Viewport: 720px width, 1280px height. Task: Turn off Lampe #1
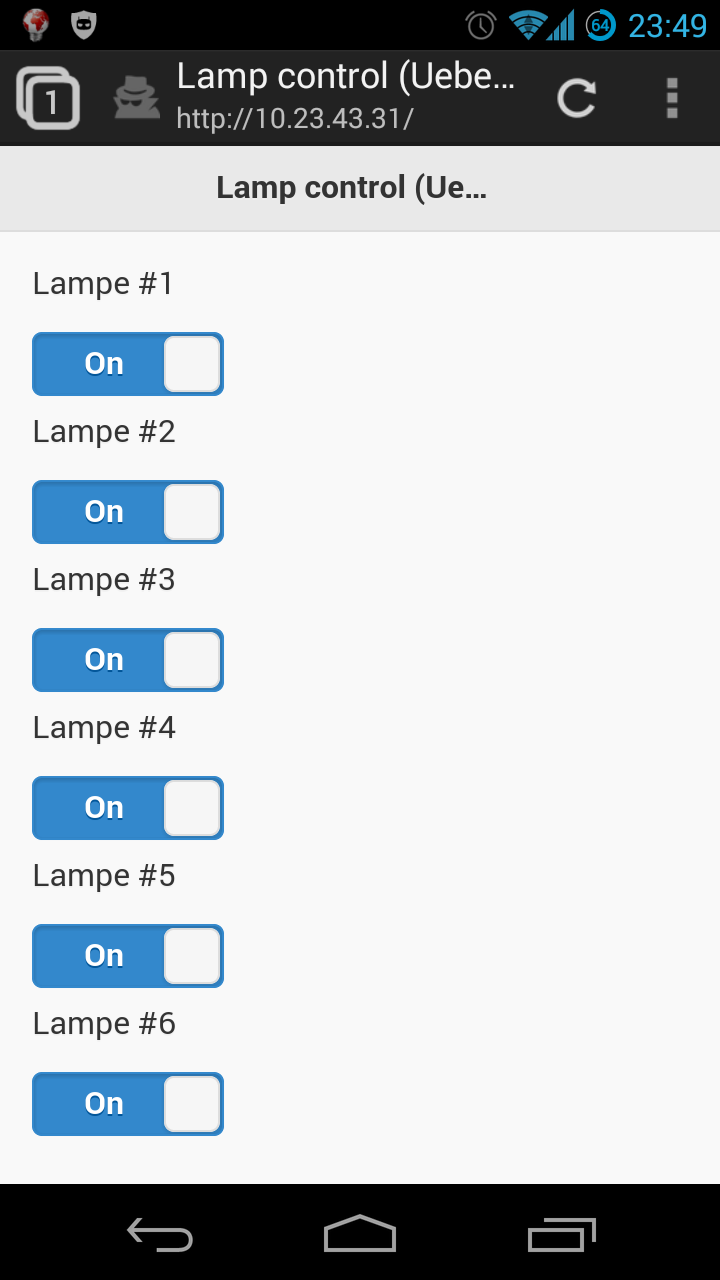pos(128,364)
